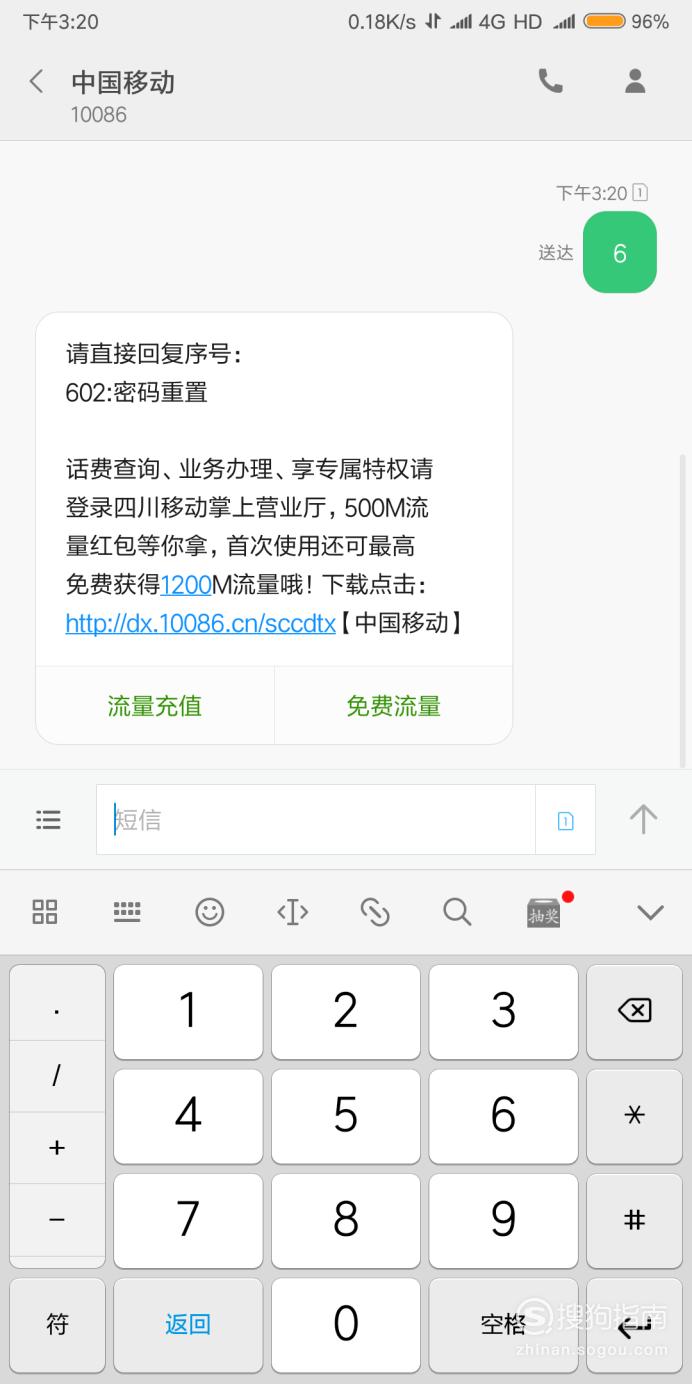Tap the backspace key
692x1384 pixels.
pos(635,1011)
